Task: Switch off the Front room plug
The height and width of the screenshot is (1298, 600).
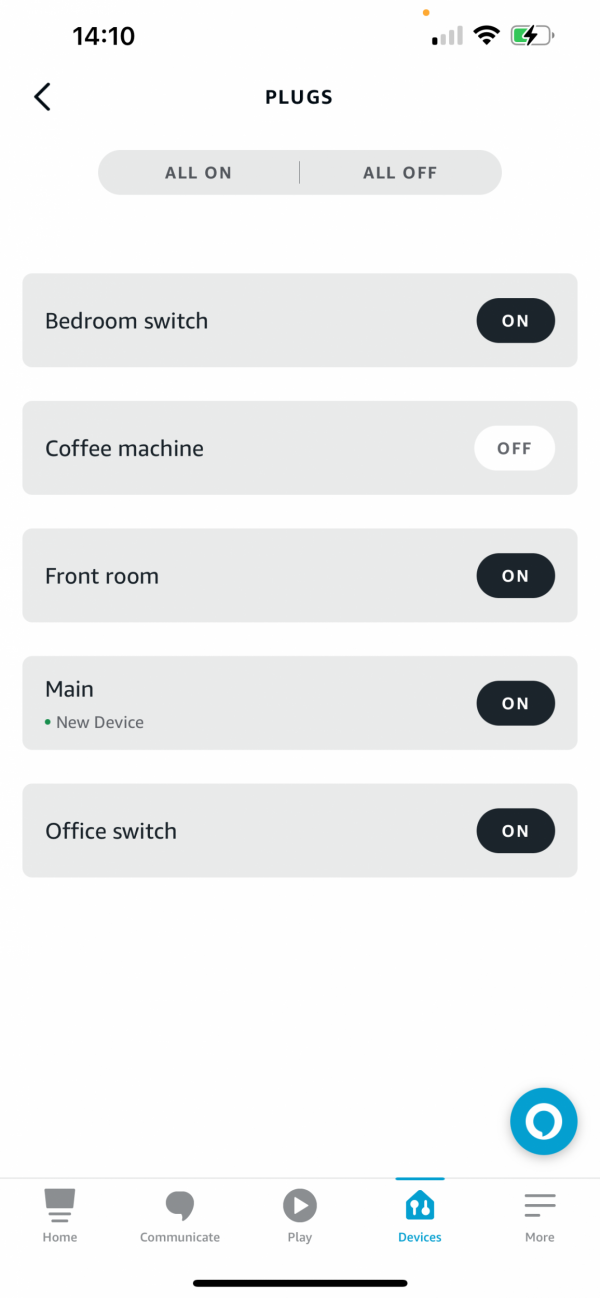Action: pos(514,576)
